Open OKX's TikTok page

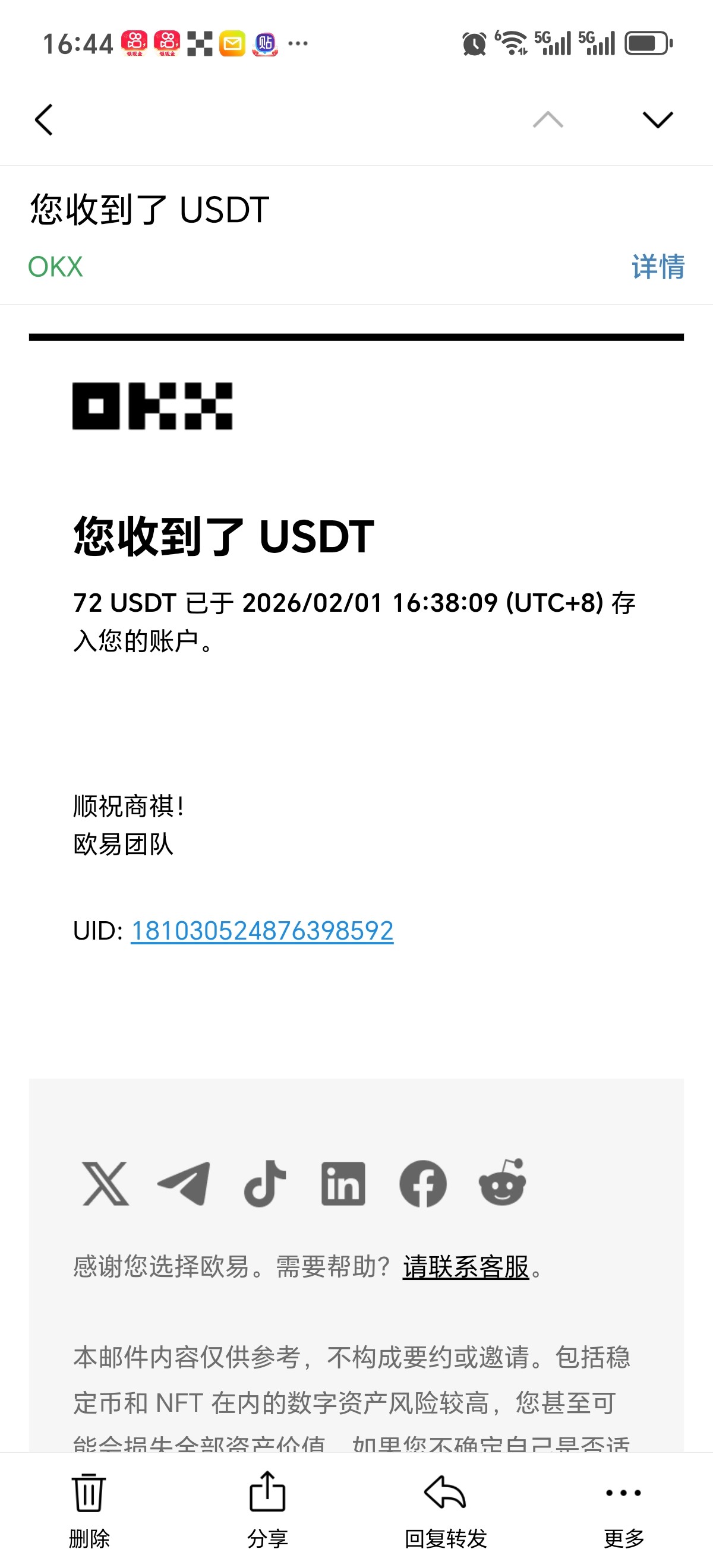click(265, 1183)
